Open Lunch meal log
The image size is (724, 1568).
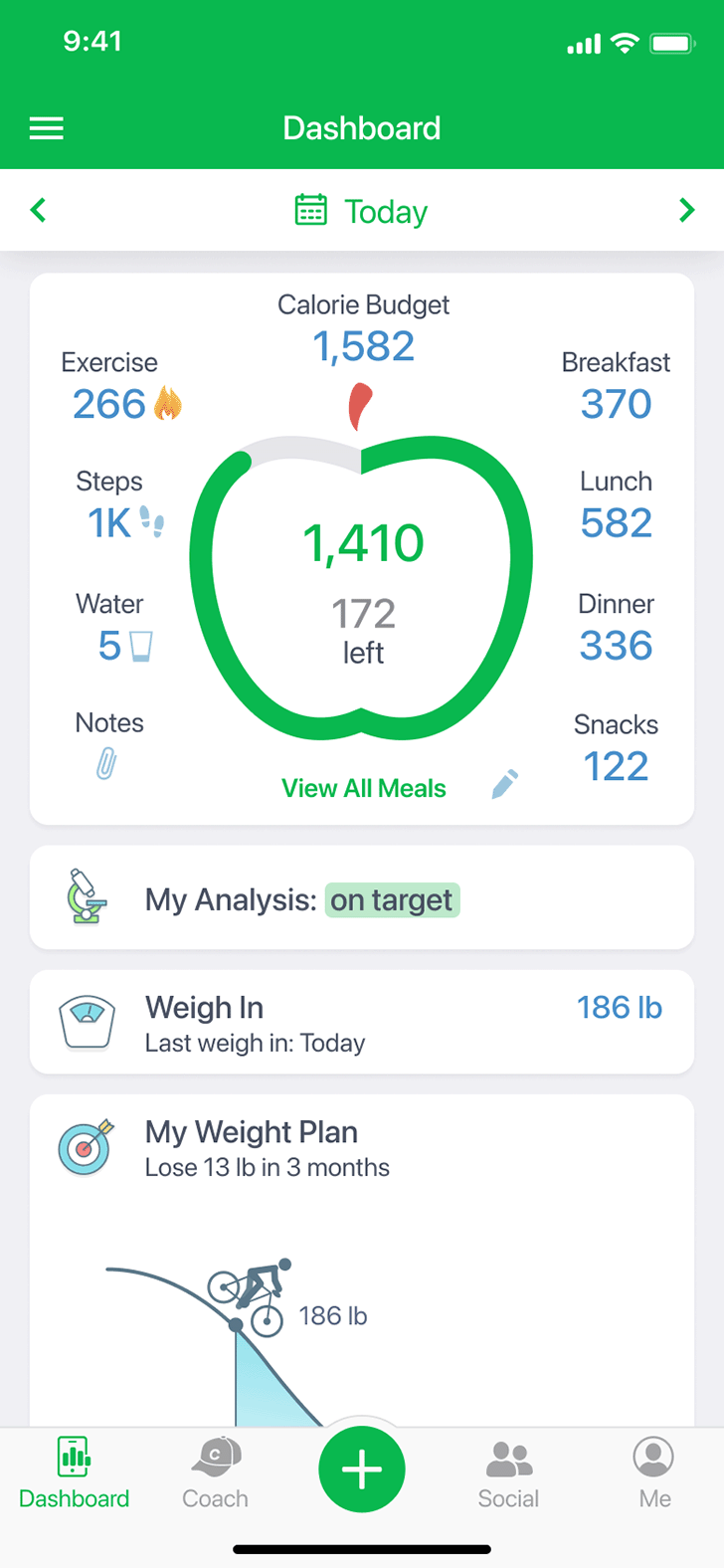click(616, 505)
